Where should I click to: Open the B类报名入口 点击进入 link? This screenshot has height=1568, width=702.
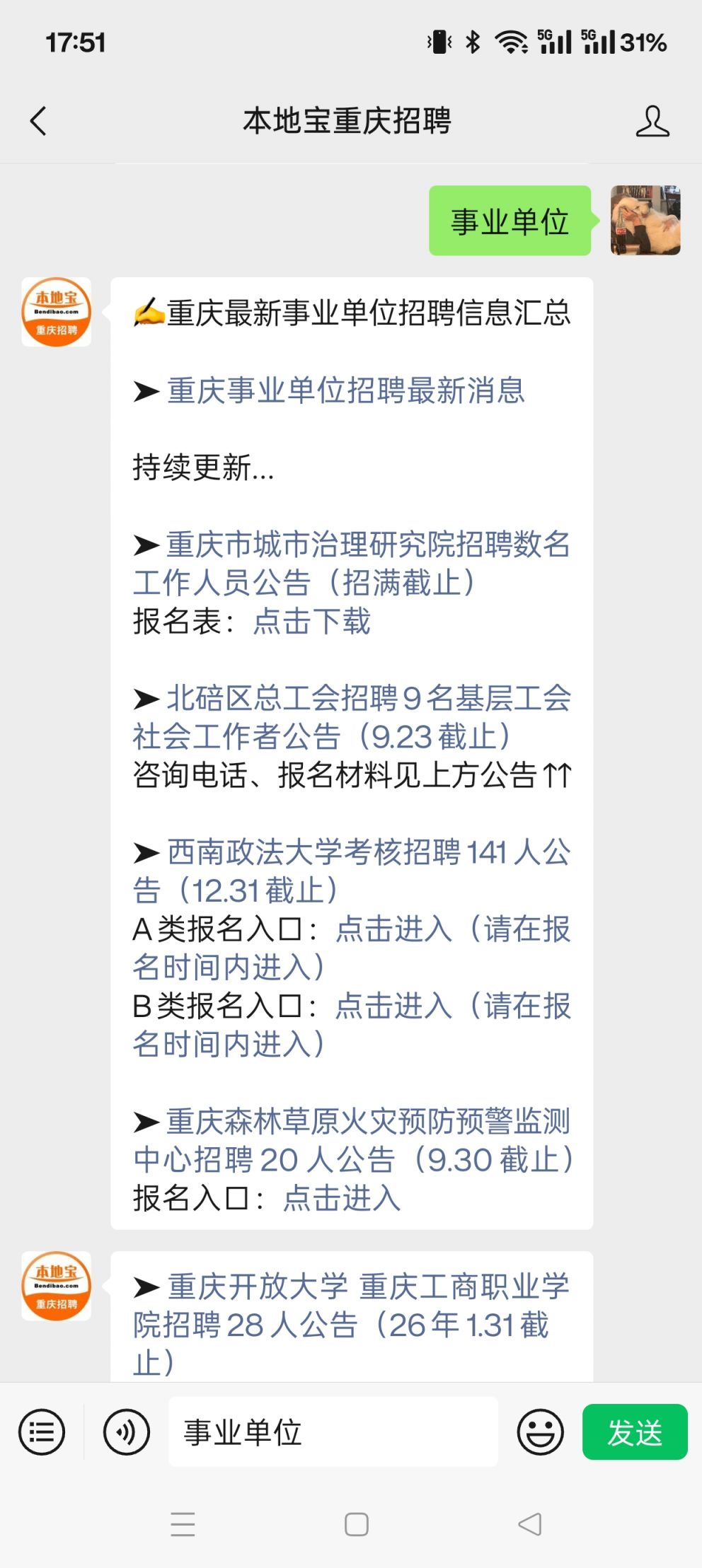tap(393, 1006)
